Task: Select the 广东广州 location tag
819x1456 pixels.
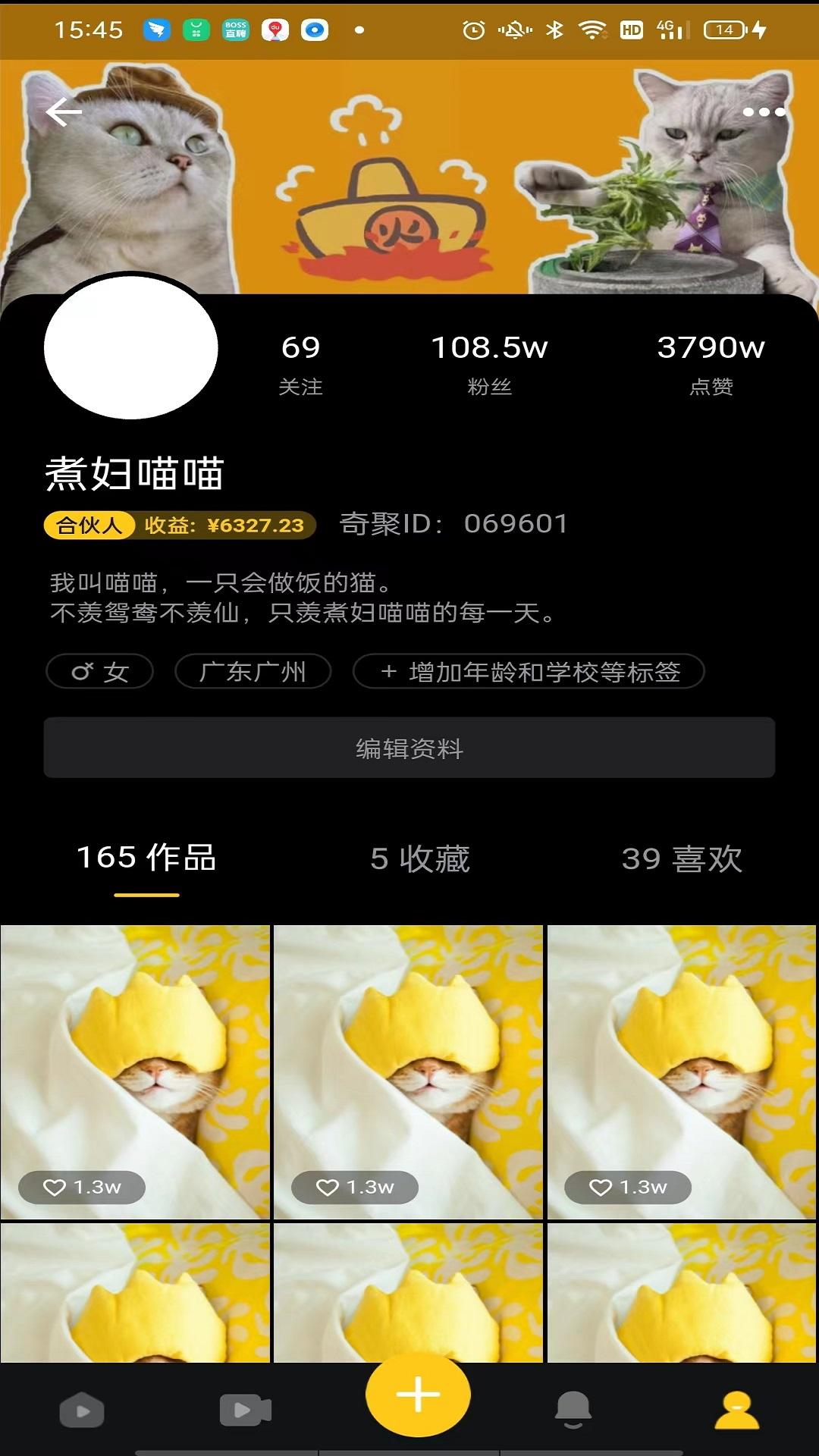Action: click(x=254, y=671)
